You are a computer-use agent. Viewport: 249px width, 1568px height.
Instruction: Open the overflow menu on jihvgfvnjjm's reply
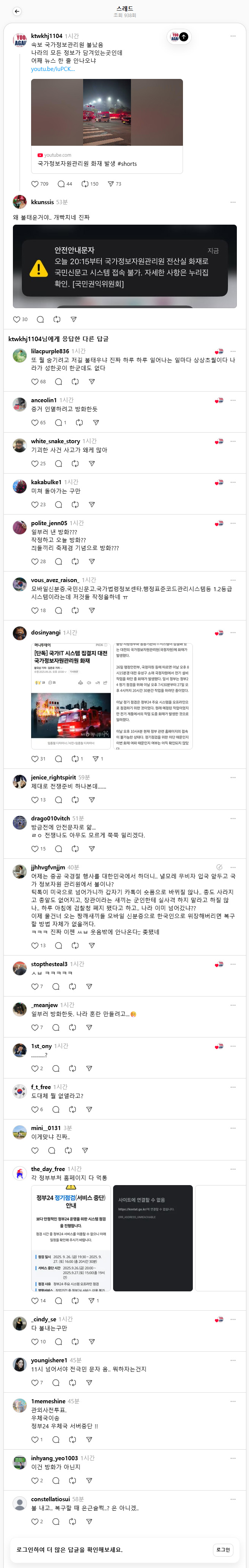233,867
